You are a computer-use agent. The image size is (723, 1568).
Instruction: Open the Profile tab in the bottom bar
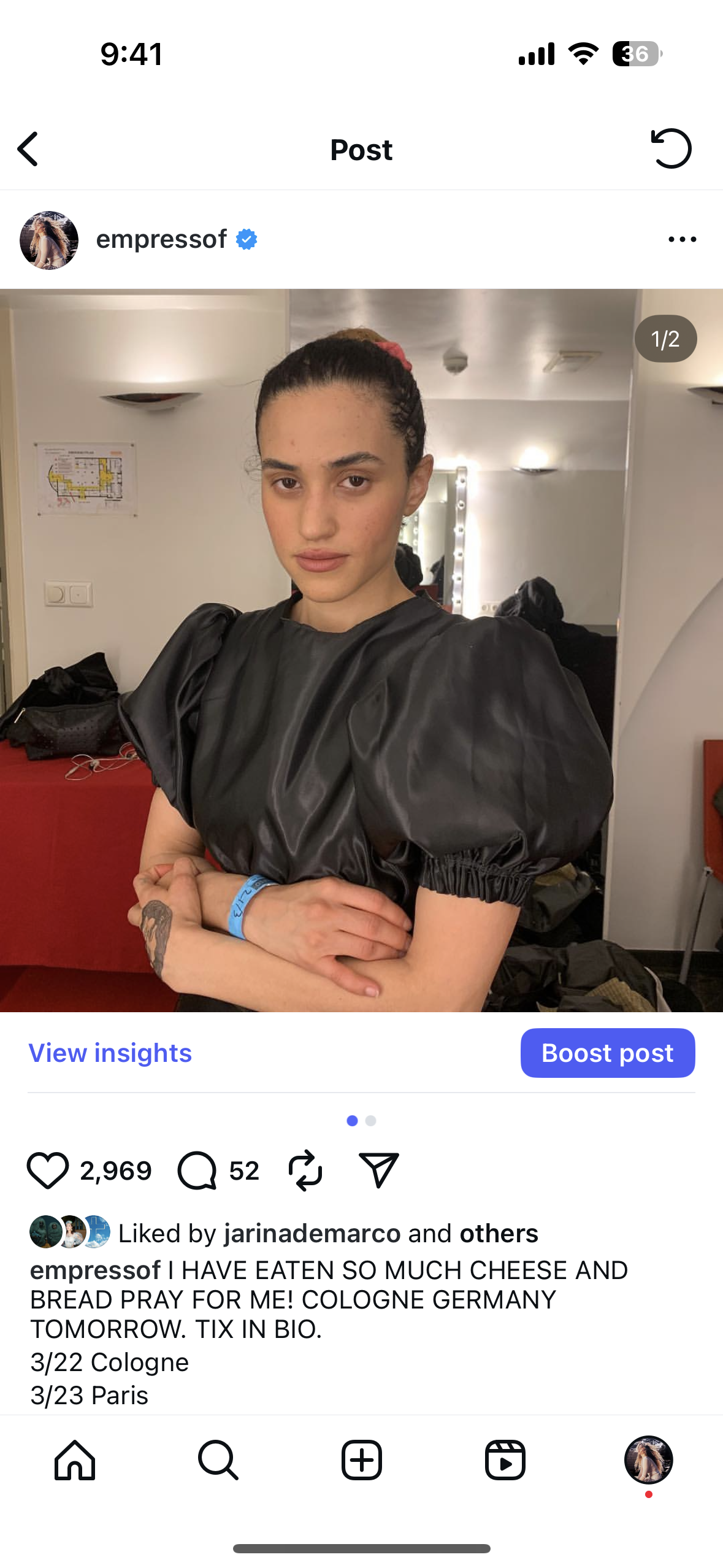(648, 1460)
